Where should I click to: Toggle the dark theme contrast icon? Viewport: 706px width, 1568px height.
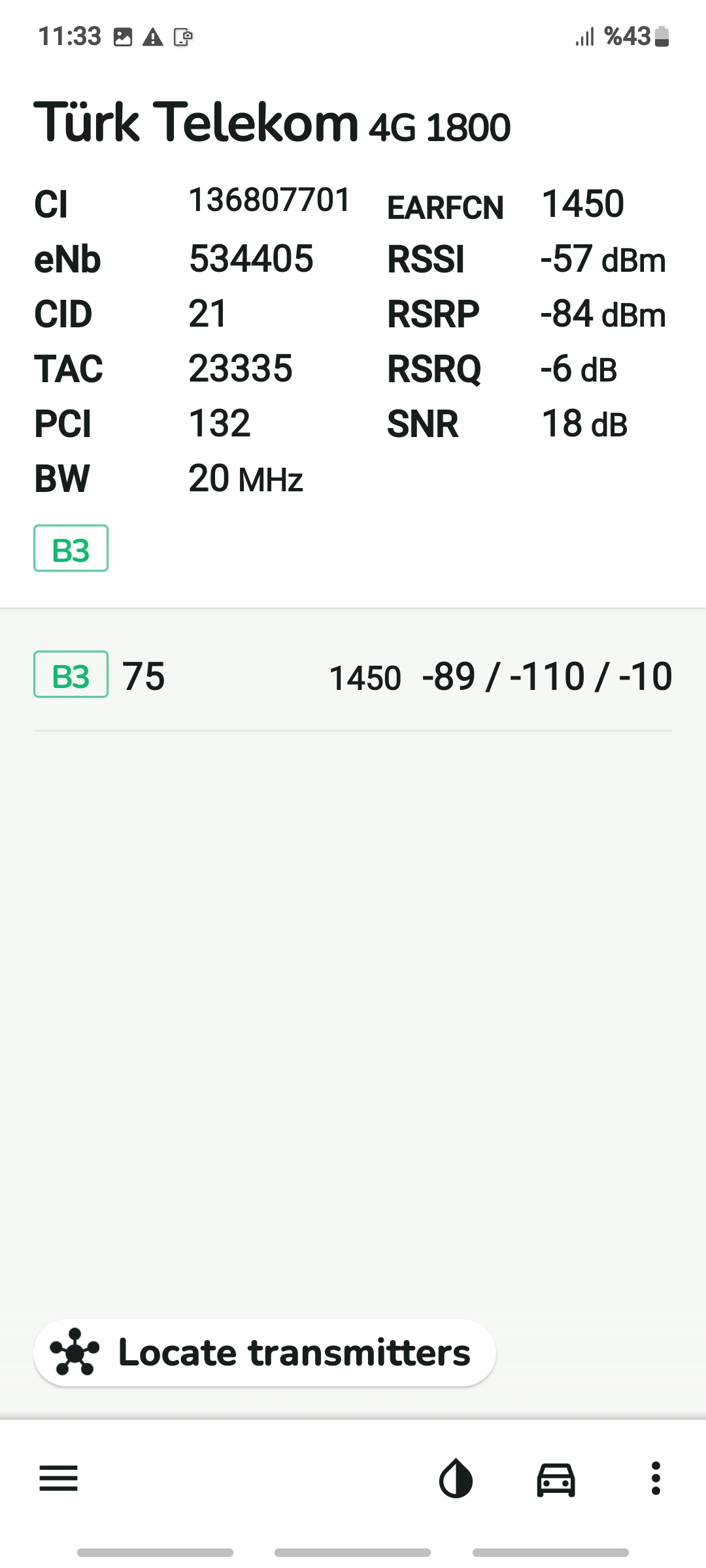point(456,1478)
